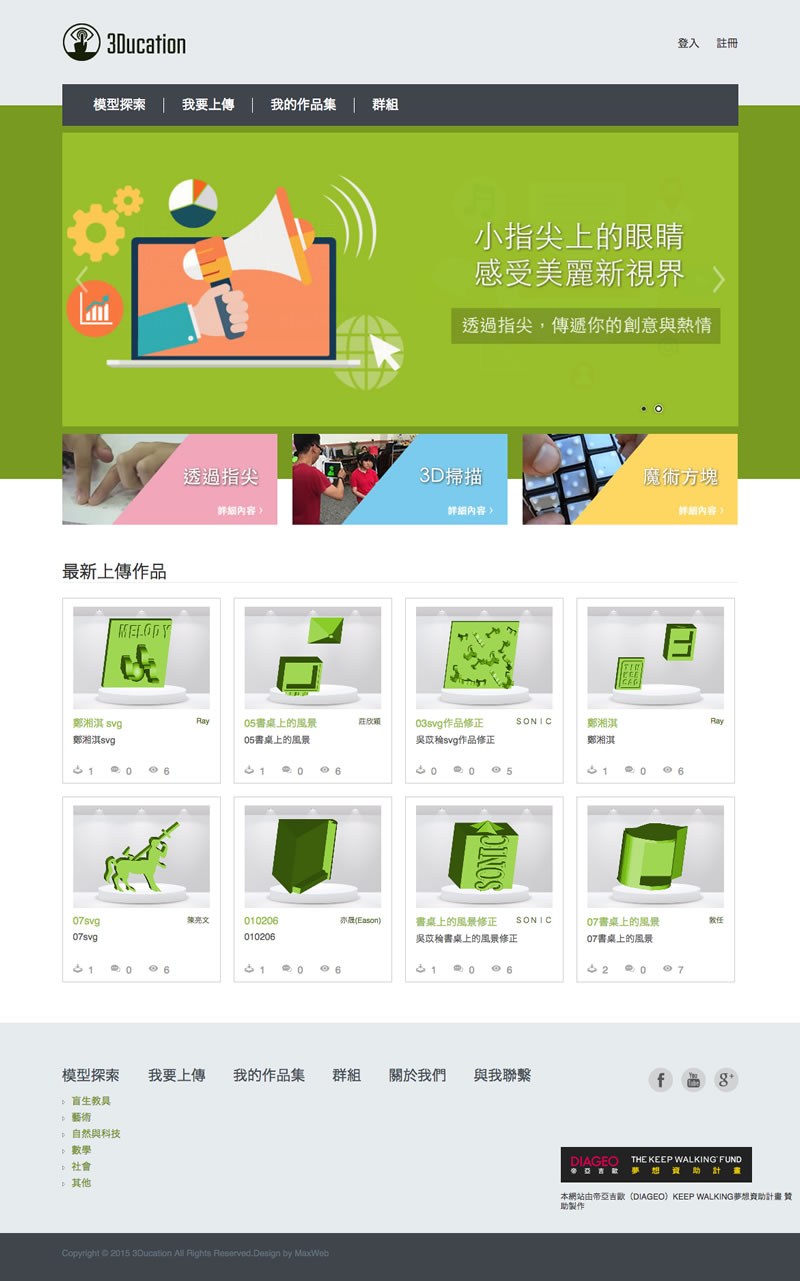The height and width of the screenshot is (1281, 800).
Task: Open the Google Plus icon
Action: click(726, 1080)
